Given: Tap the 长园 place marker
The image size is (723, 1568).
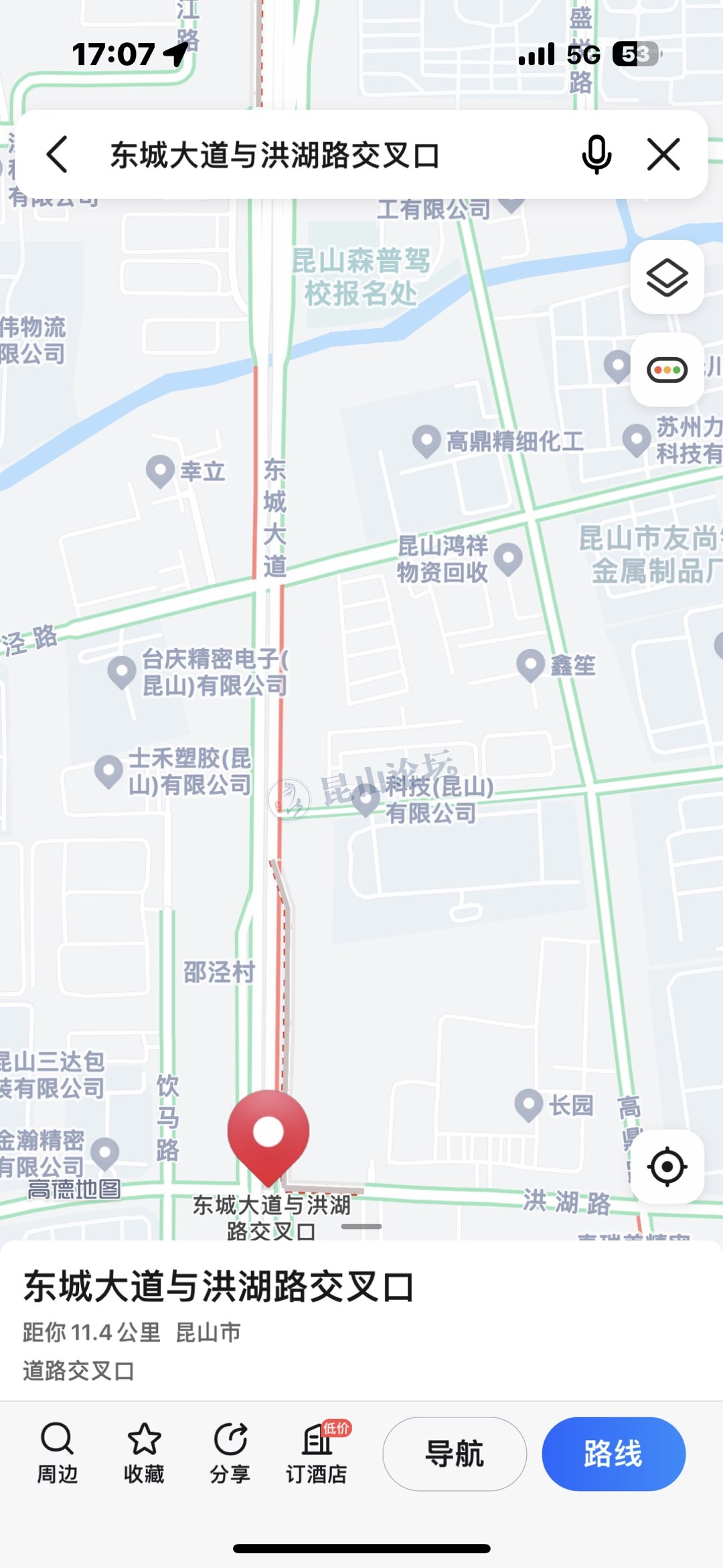Looking at the screenshot, I should coord(528,1104).
